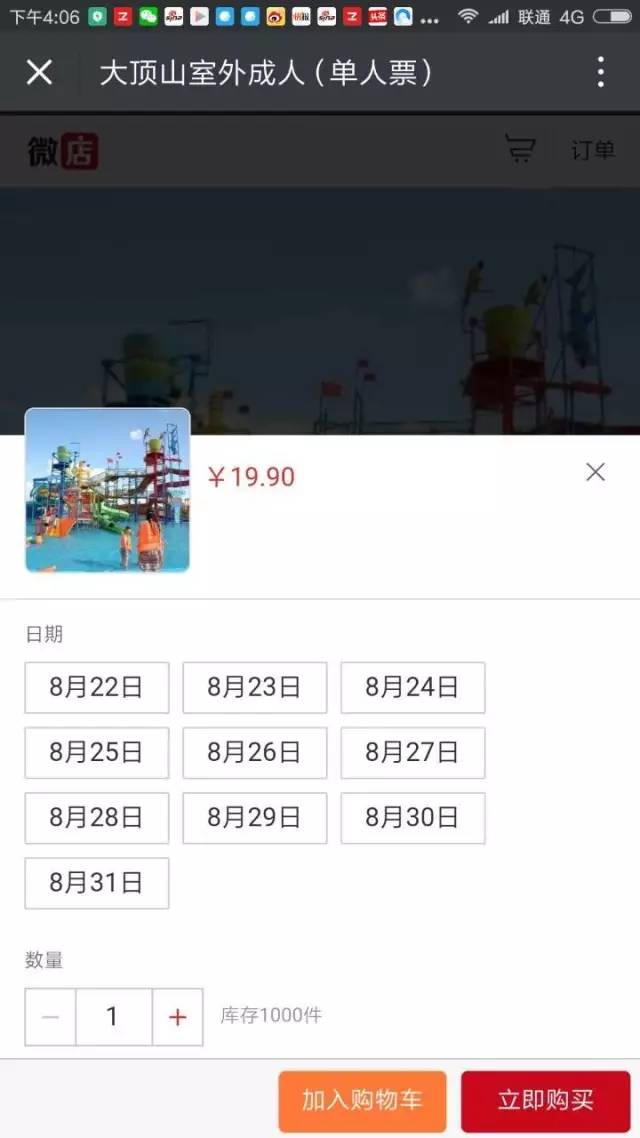This screenshot has width=640, height=1138.
Task: Close the webview with the X icon
Action: coord(39,72)
